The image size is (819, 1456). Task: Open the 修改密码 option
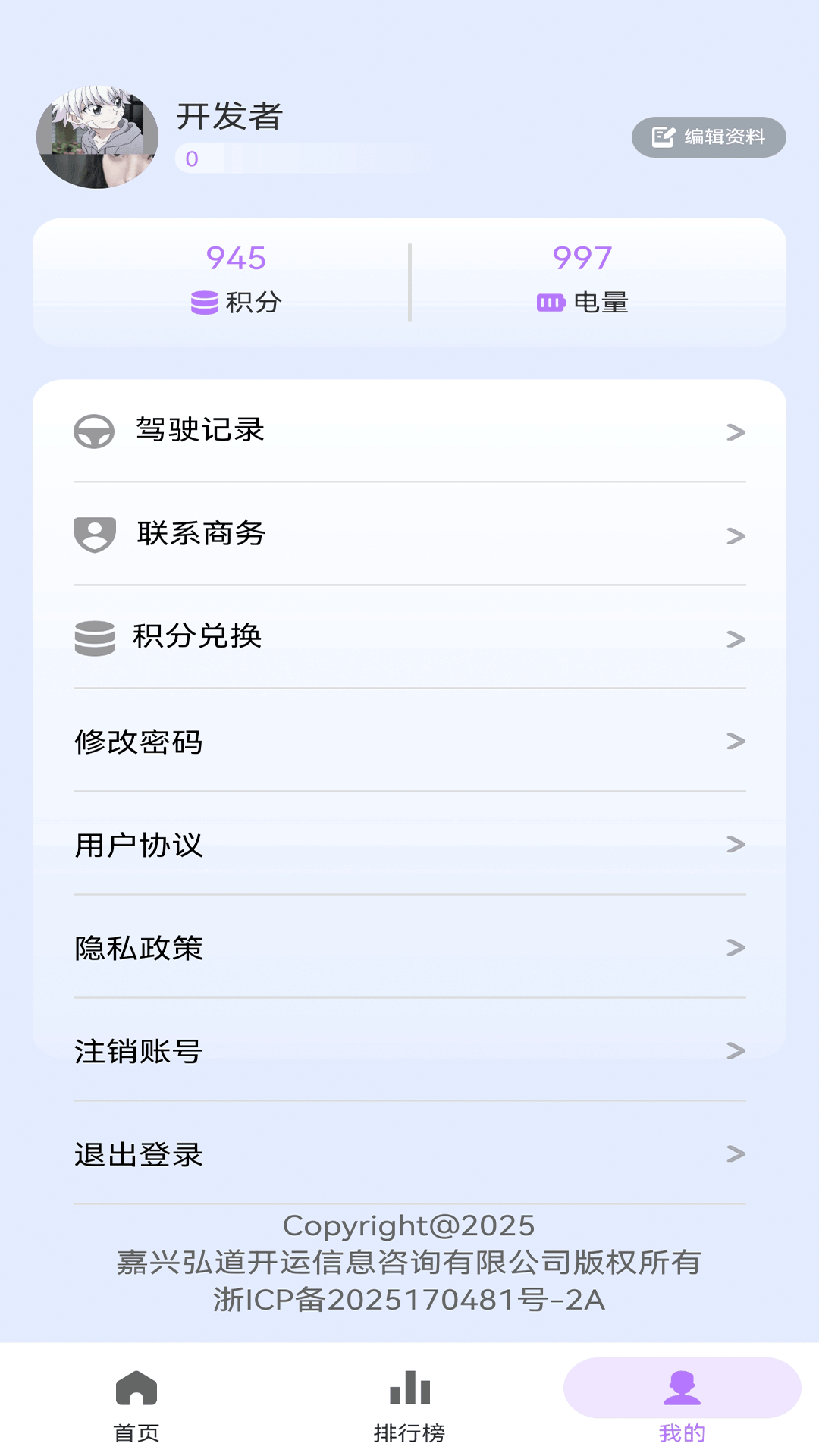pos(409,742)
